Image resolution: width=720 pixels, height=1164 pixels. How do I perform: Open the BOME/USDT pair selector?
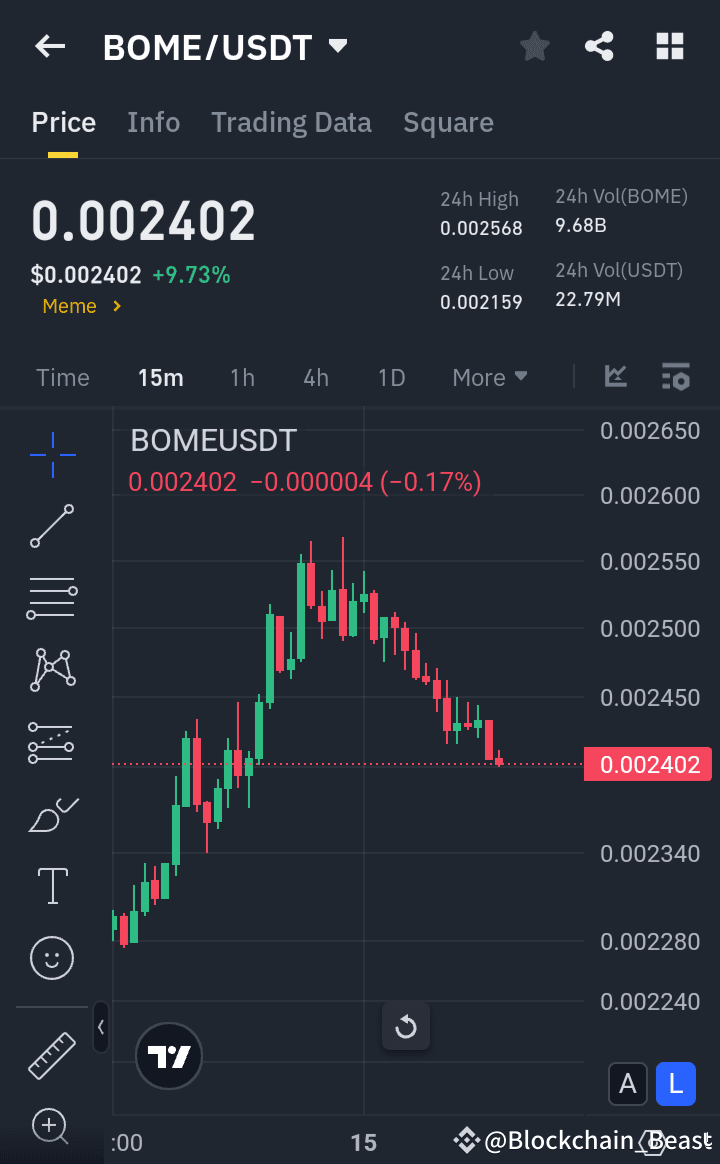(x=226, y=46)
